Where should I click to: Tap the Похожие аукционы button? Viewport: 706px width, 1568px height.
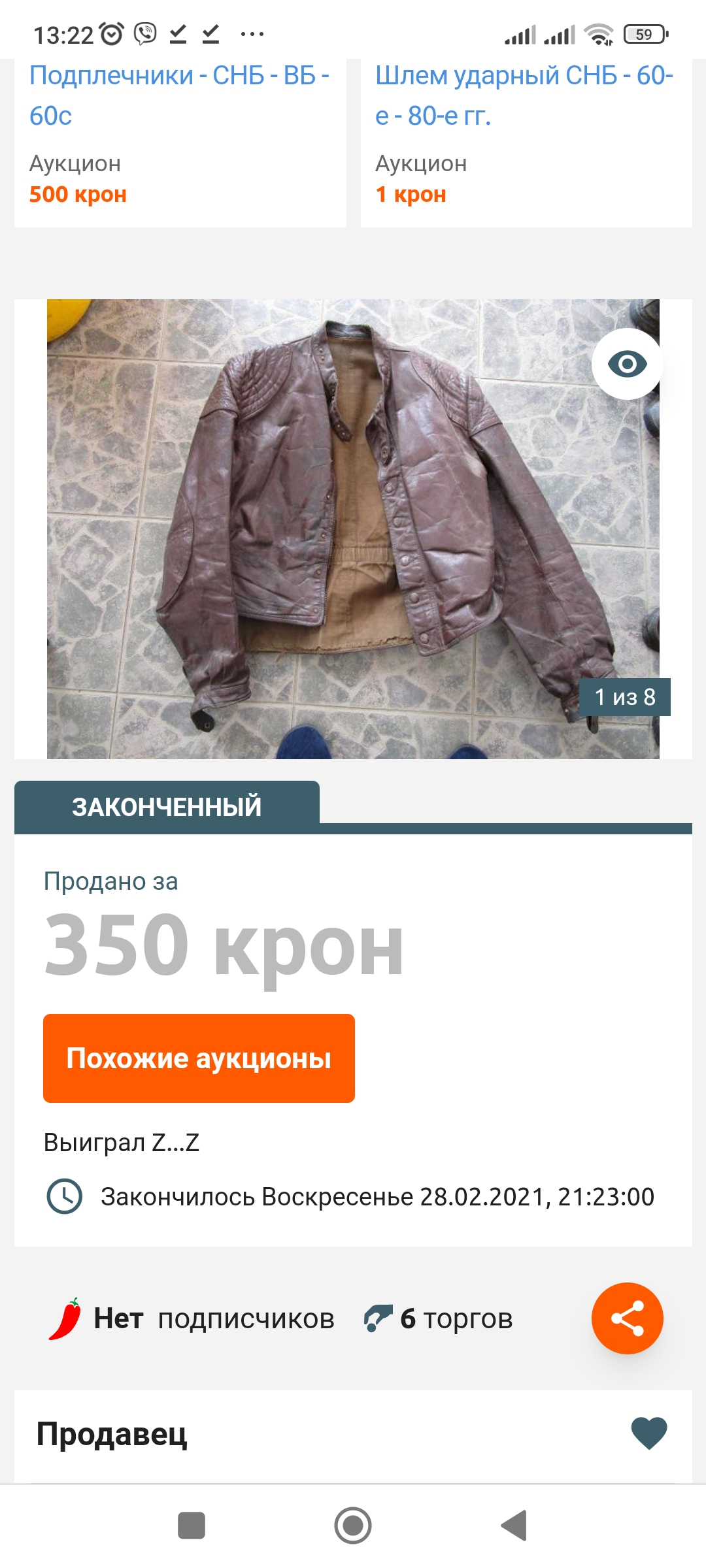199,1058
